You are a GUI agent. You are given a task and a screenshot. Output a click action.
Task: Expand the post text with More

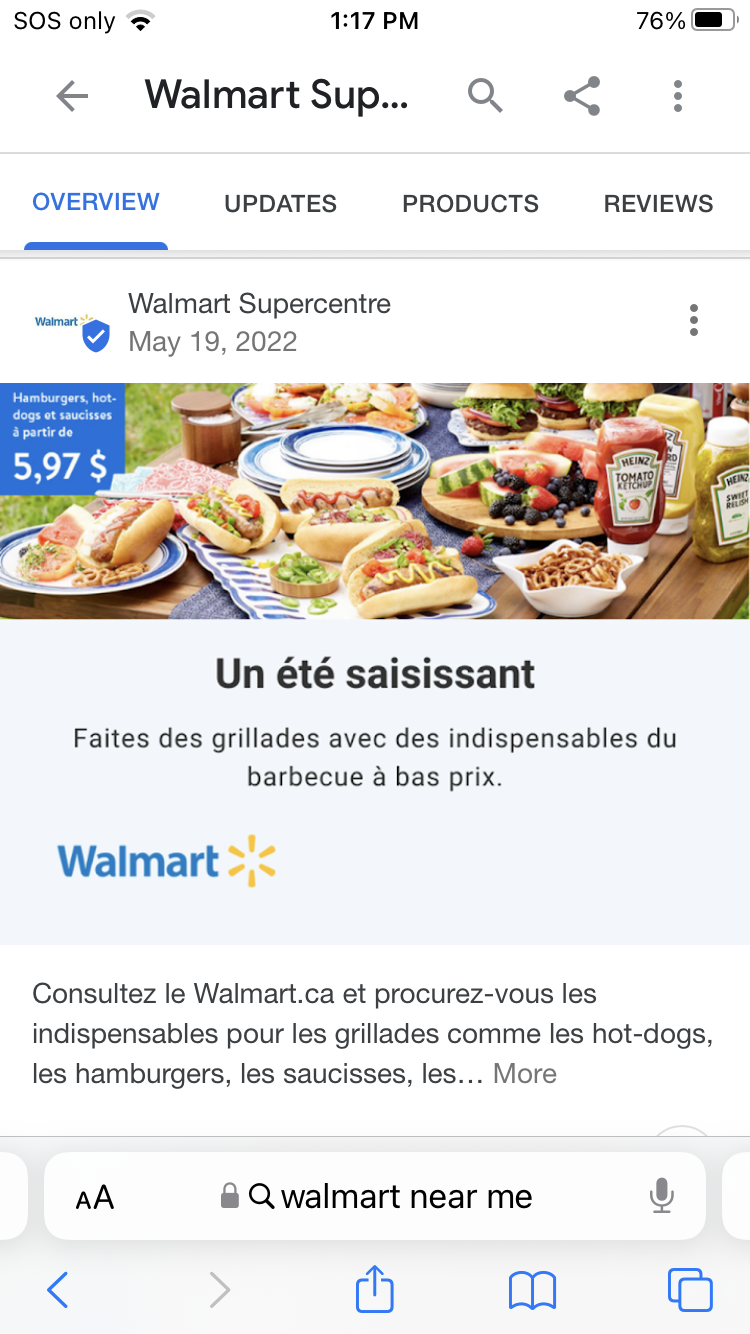(525, 1074)
